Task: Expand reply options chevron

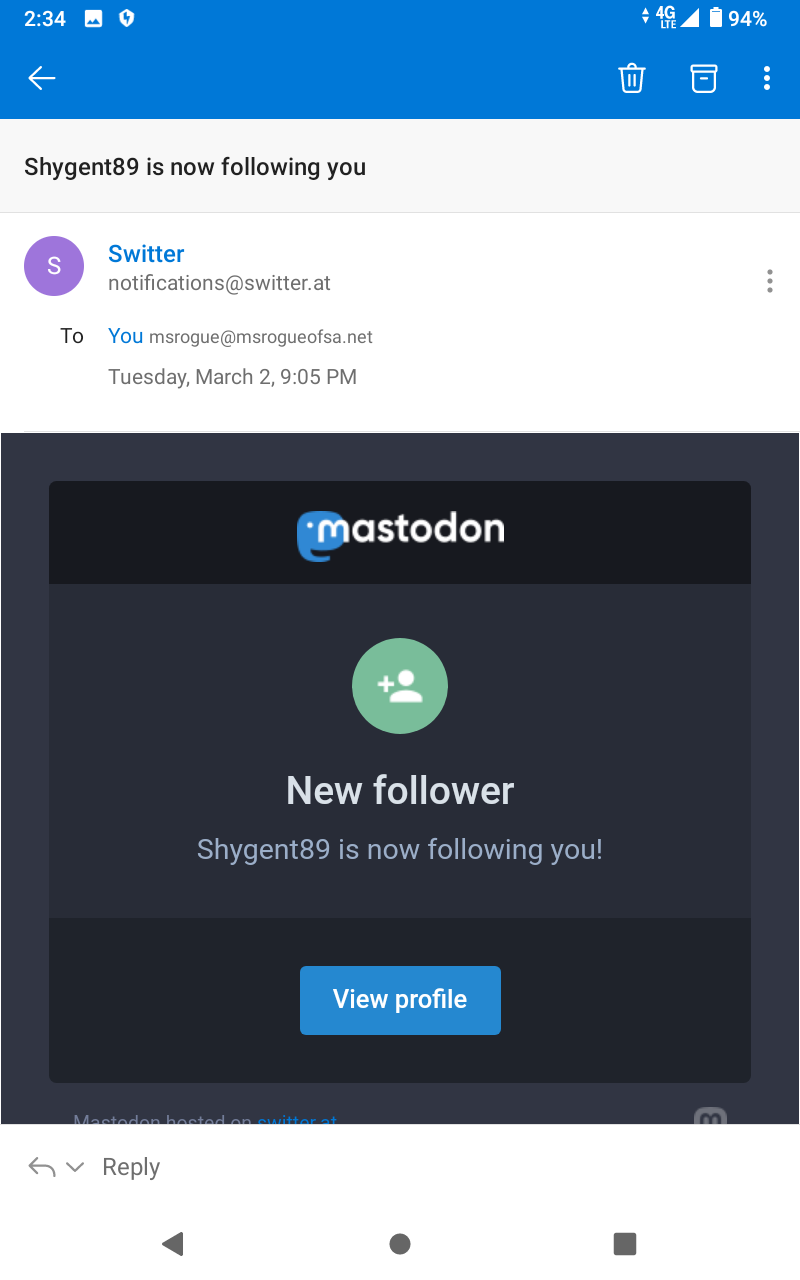Action: (75, 1167)
